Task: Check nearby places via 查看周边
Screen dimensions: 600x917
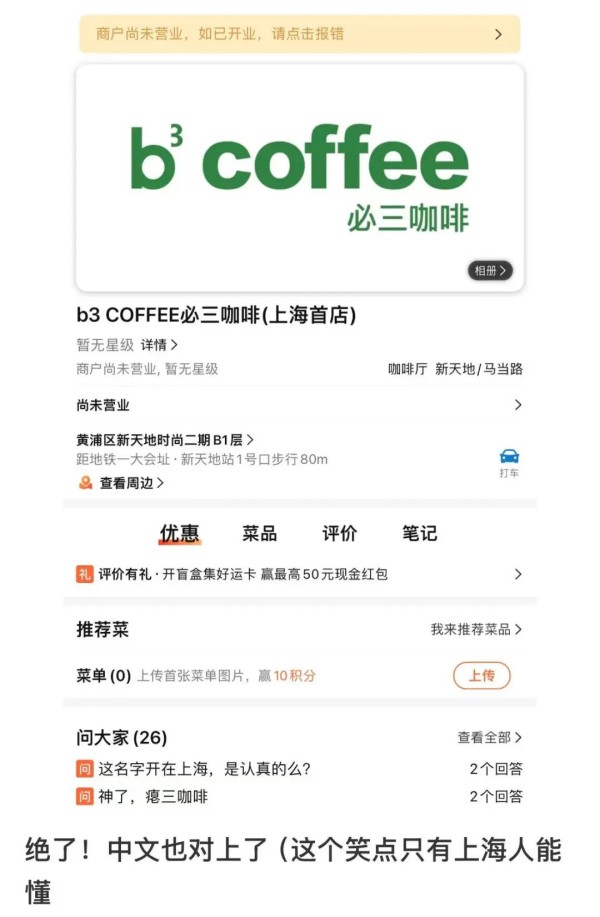Action: 130,483
